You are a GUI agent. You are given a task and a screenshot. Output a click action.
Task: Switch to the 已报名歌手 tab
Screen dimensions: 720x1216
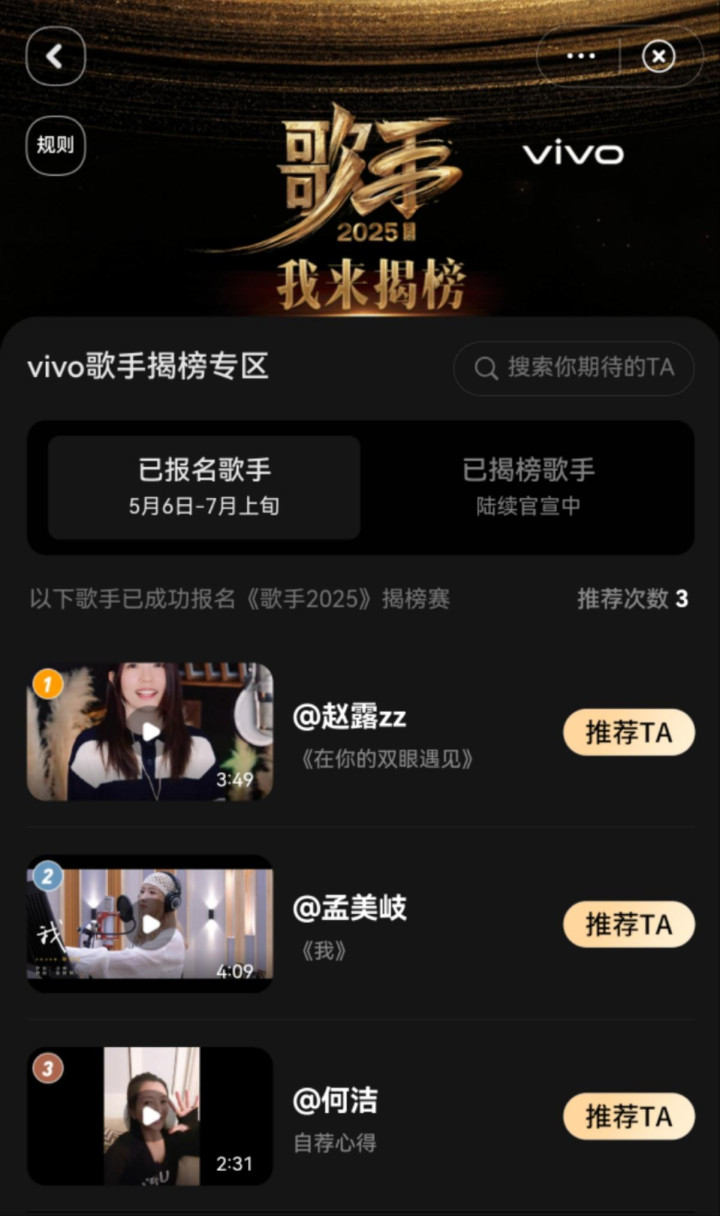204,487
